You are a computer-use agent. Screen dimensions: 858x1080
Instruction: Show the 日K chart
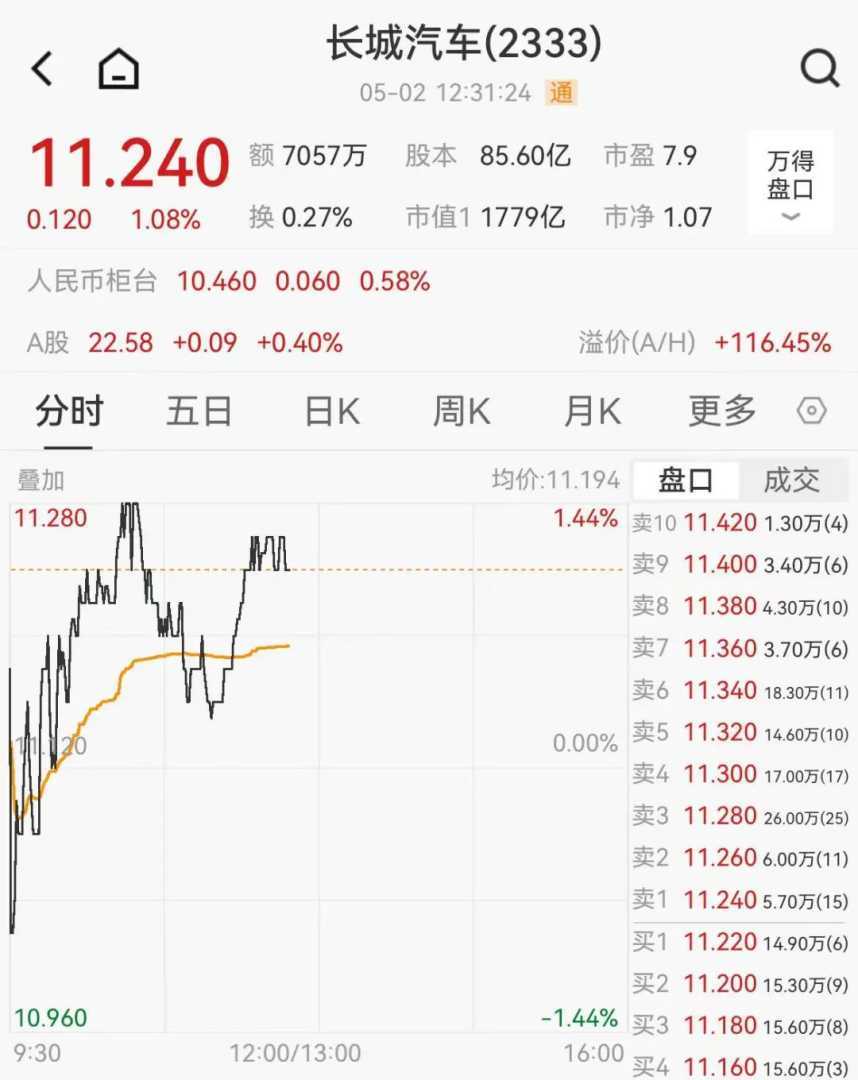[331, 411]
